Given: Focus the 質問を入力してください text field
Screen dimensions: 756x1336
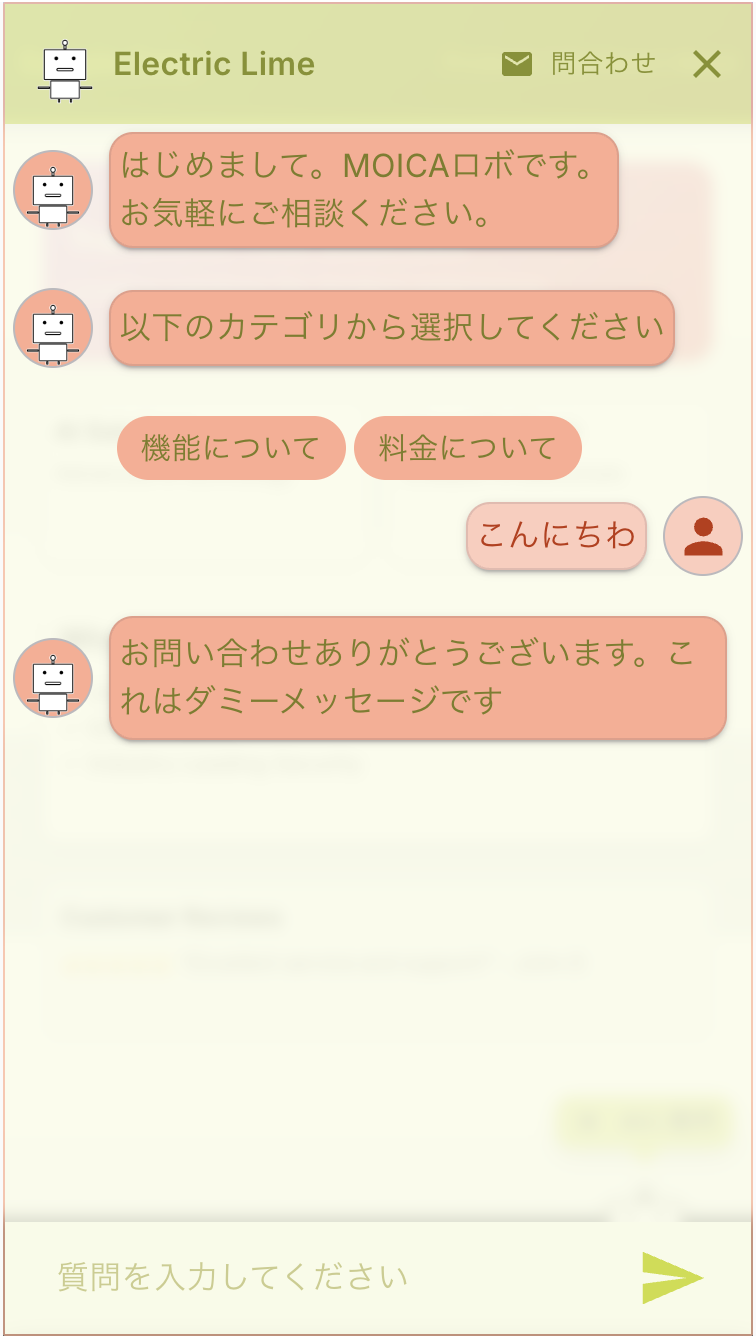Looking at the screenshot, I should coord(330,1277).
